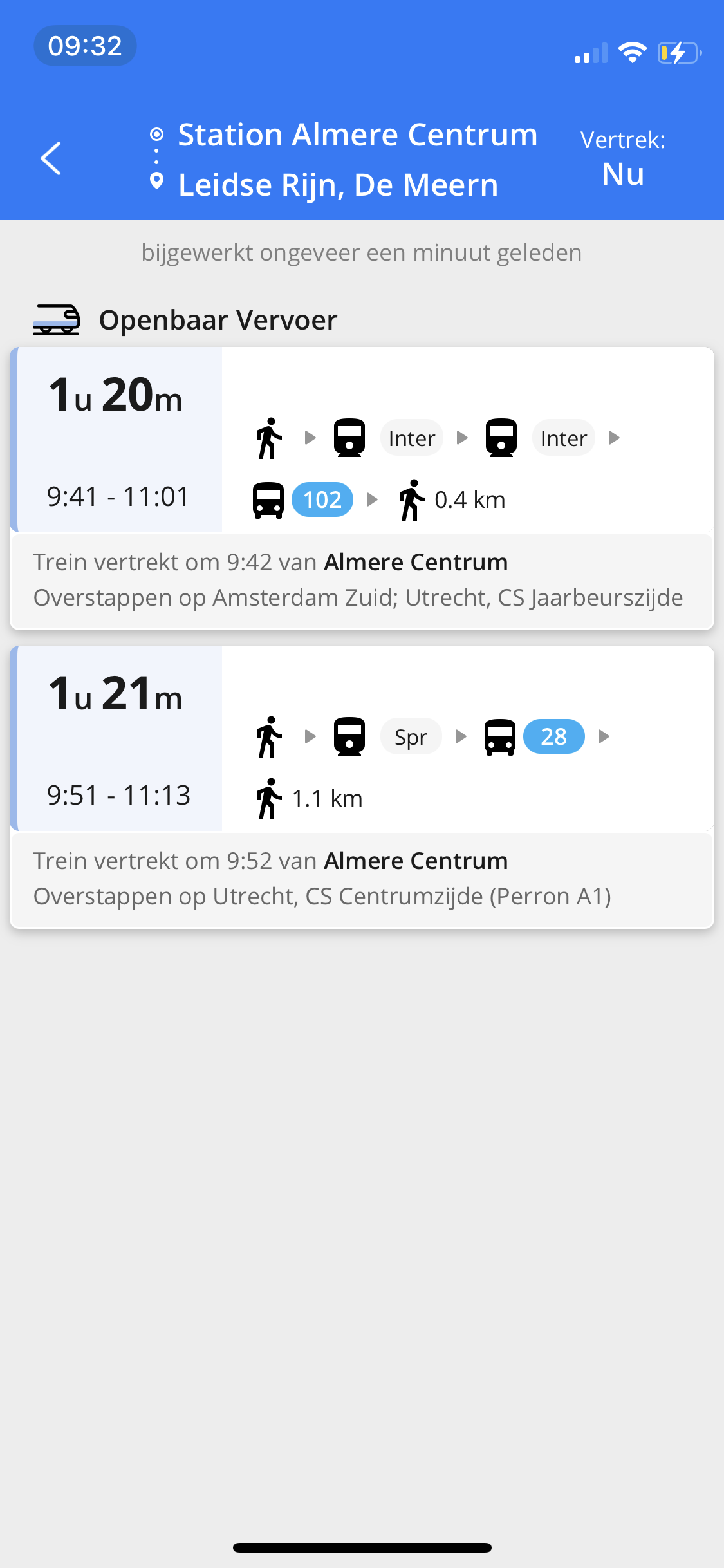The height and width of the screenshot is (1568, 724).
Task: Open the 1u 21m trip via bus 28
Action: [362, 787]
